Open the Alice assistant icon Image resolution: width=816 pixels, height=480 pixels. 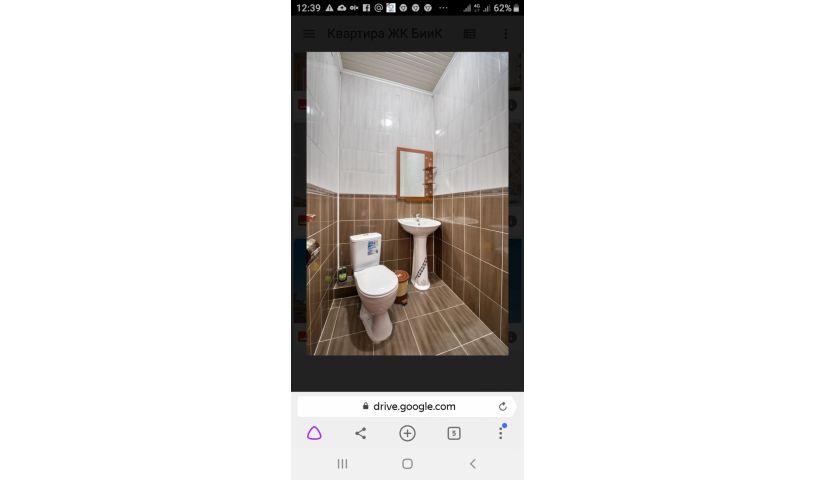pyautogui.click(x=314, y=433)
